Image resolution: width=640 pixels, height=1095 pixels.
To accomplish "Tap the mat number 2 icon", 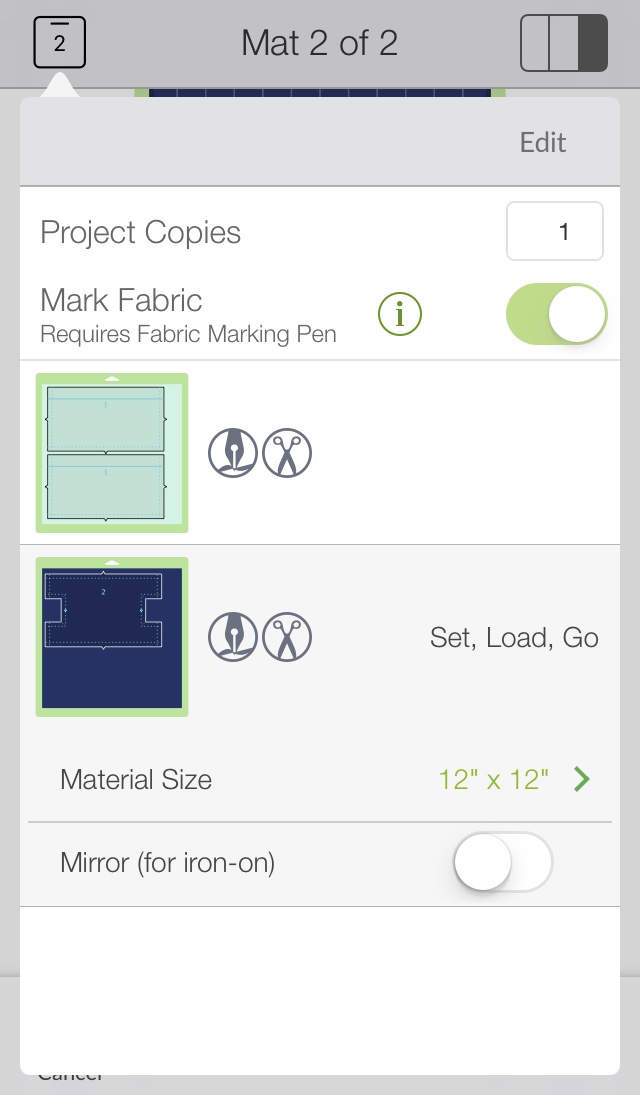I will (x=59, y=44).
